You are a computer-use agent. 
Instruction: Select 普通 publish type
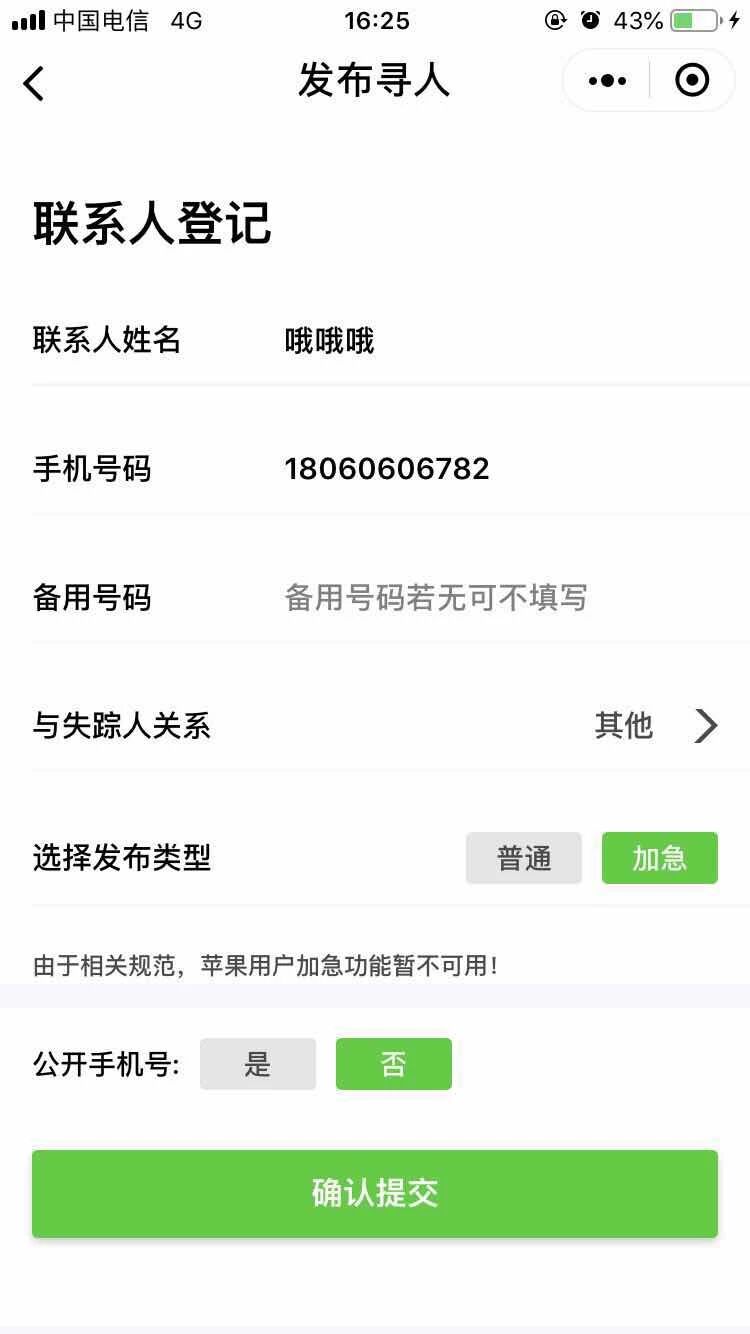[x=523, y=858]
